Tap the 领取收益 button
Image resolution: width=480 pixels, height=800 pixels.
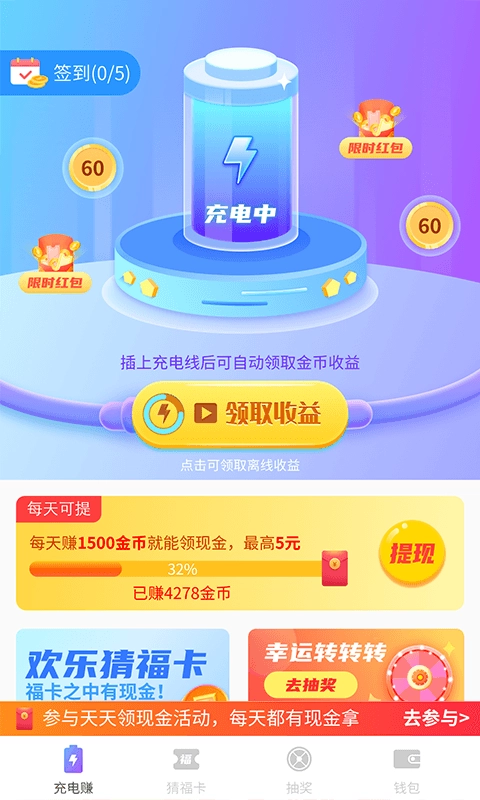pyautogui.click(x=240, y=413)
